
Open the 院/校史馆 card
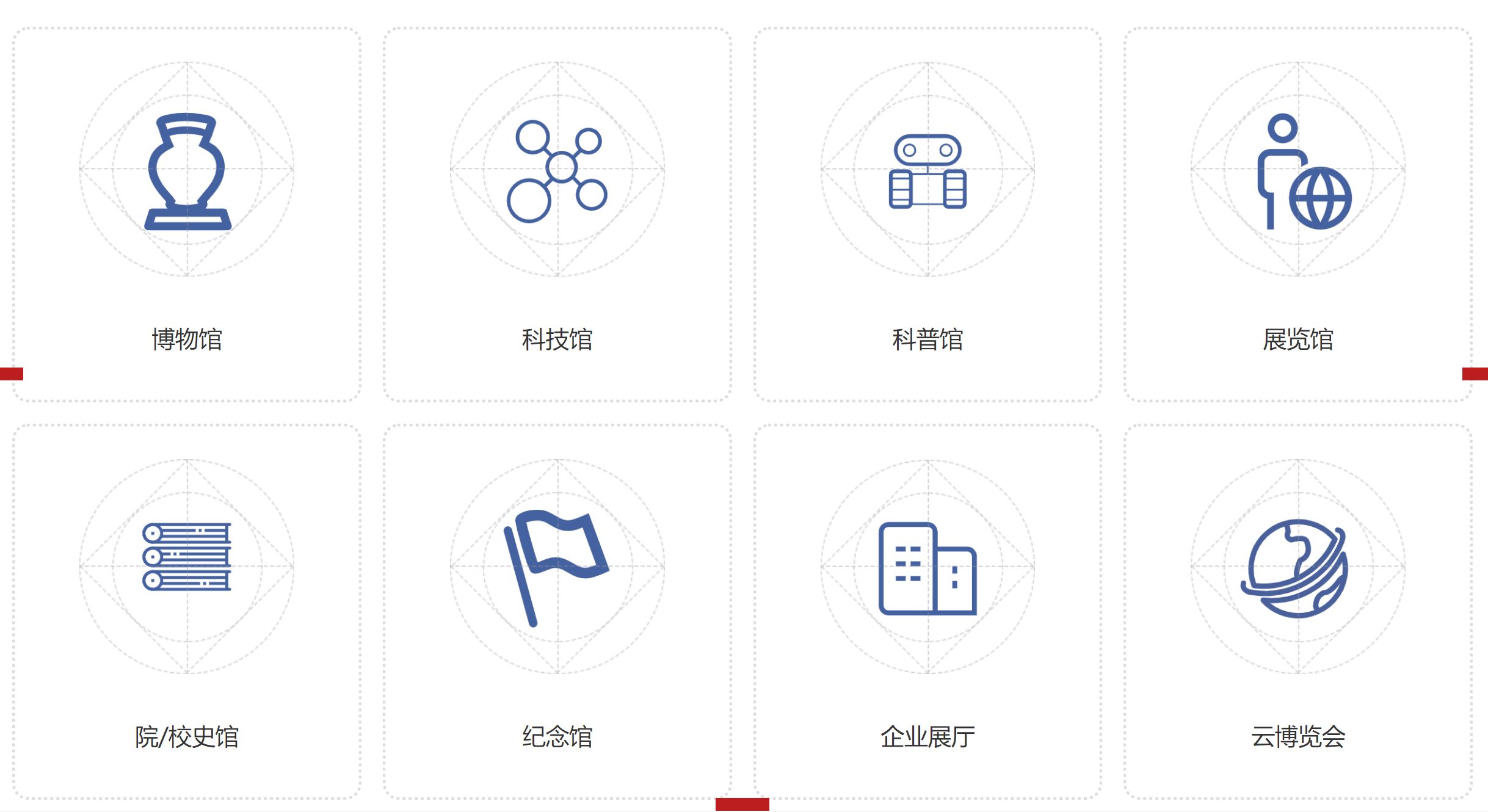[x=187, y=611]
